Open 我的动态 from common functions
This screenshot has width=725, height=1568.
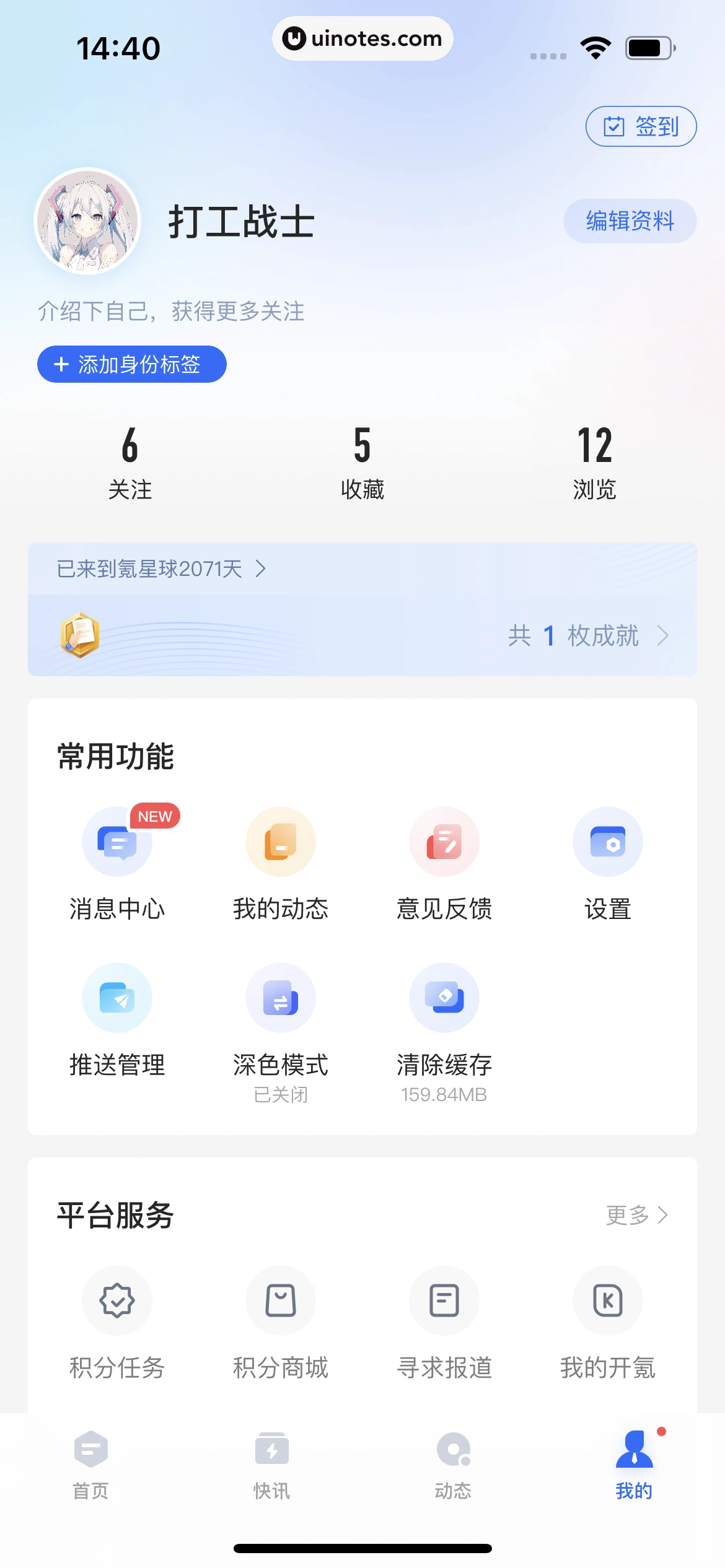coord(280,841)
